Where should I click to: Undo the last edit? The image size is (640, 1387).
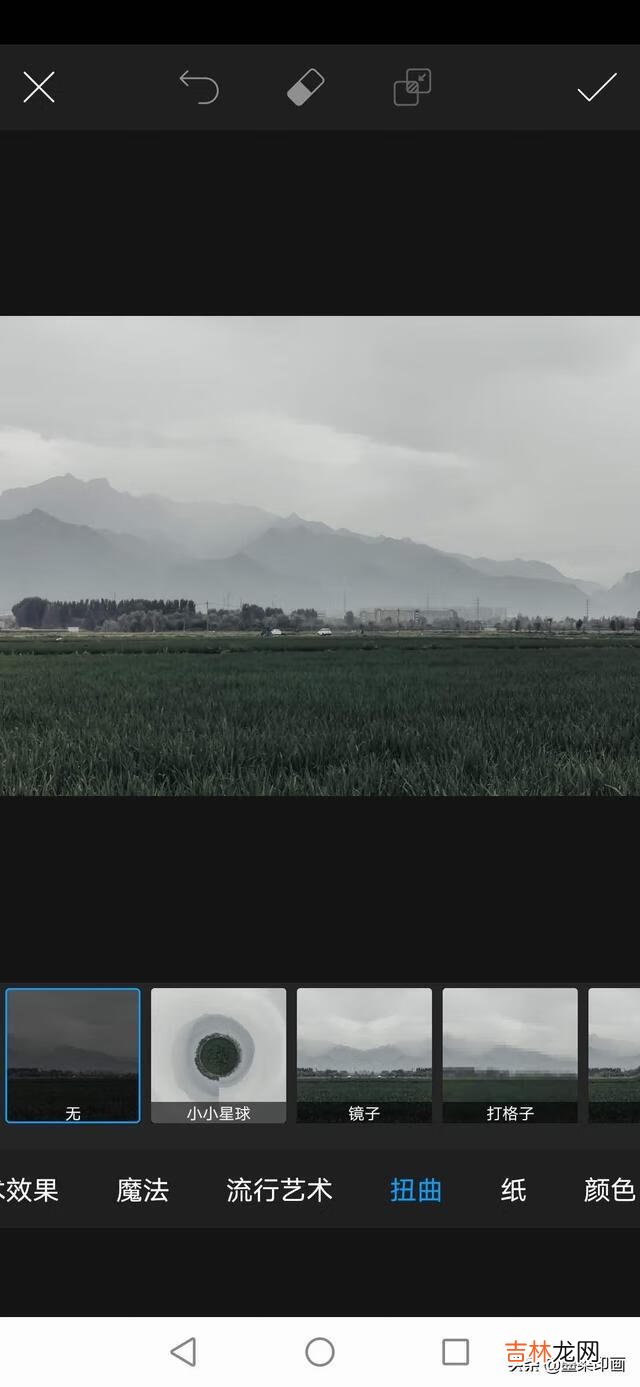[x=199, y=88]
